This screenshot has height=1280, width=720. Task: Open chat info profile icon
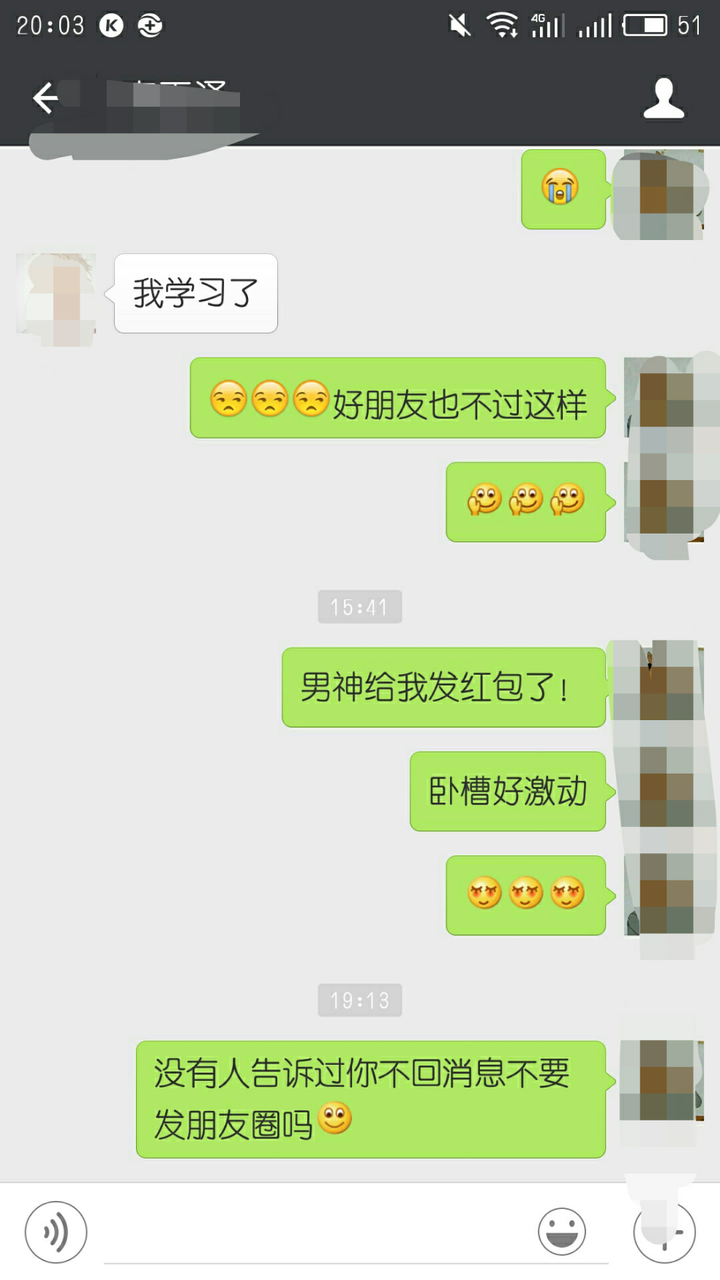click(x=663, y=98)
